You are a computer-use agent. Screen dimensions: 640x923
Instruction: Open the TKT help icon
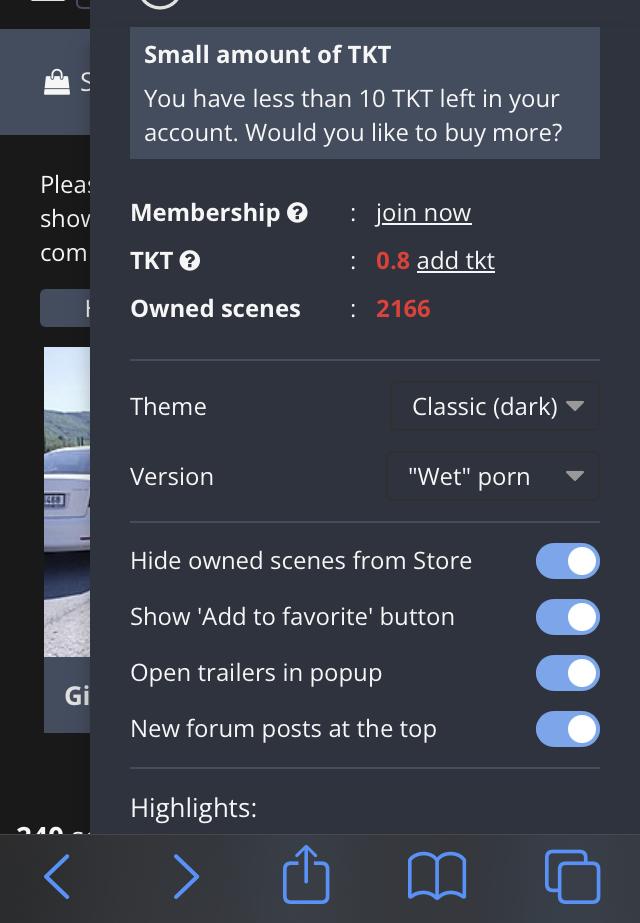[190, 261]
